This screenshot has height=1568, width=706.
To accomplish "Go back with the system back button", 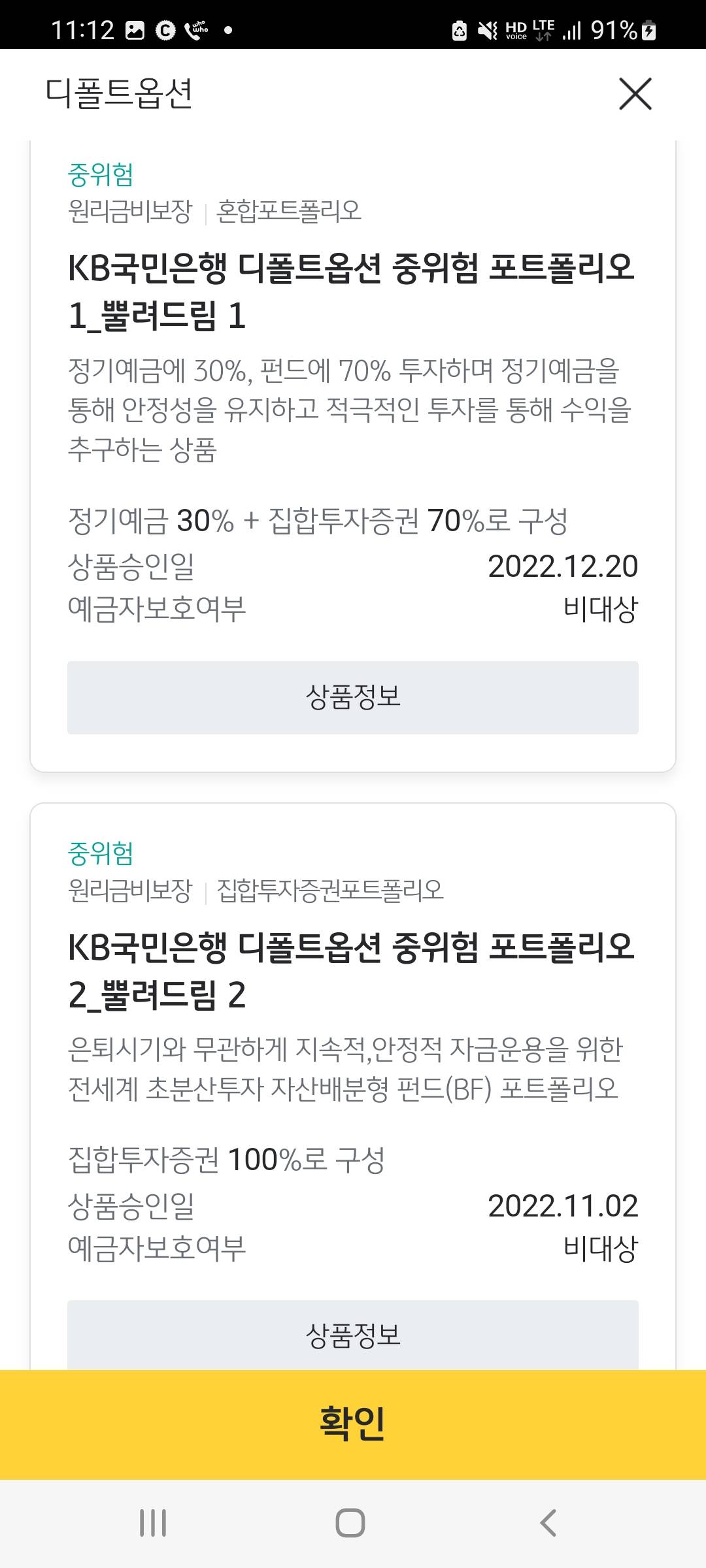I will (548, 1523).
